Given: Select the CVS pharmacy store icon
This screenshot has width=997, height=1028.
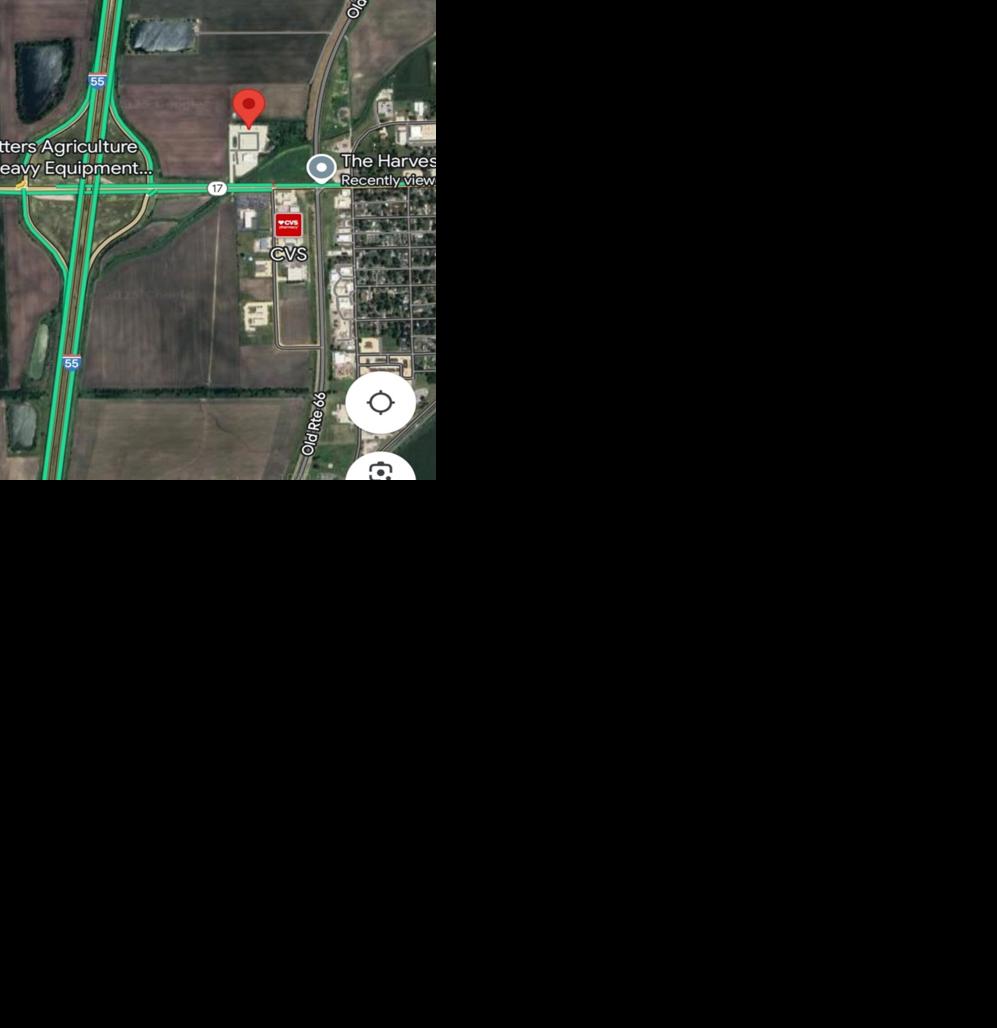Looking at the screenshot, I should (288, 224).
